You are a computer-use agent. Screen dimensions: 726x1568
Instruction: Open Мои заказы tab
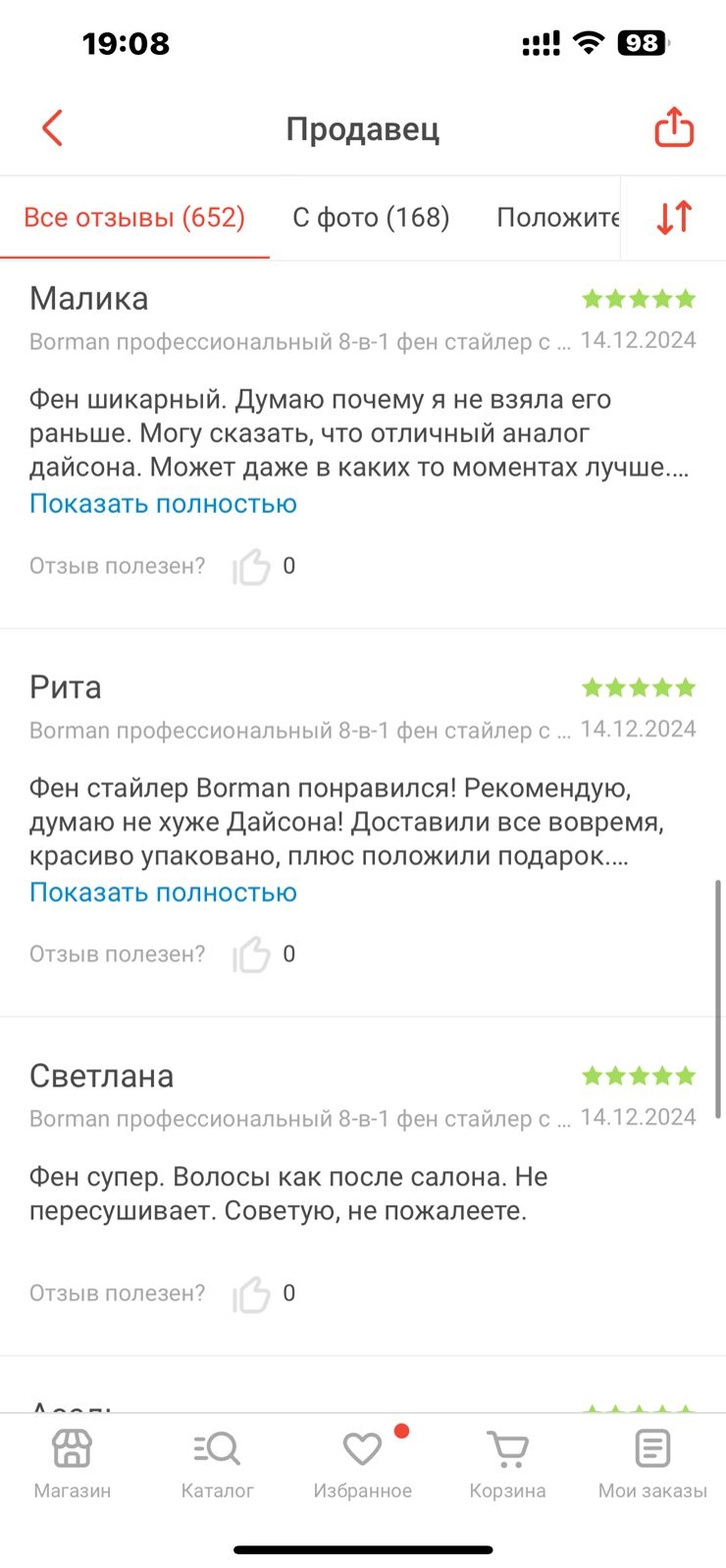[652, 1464]
